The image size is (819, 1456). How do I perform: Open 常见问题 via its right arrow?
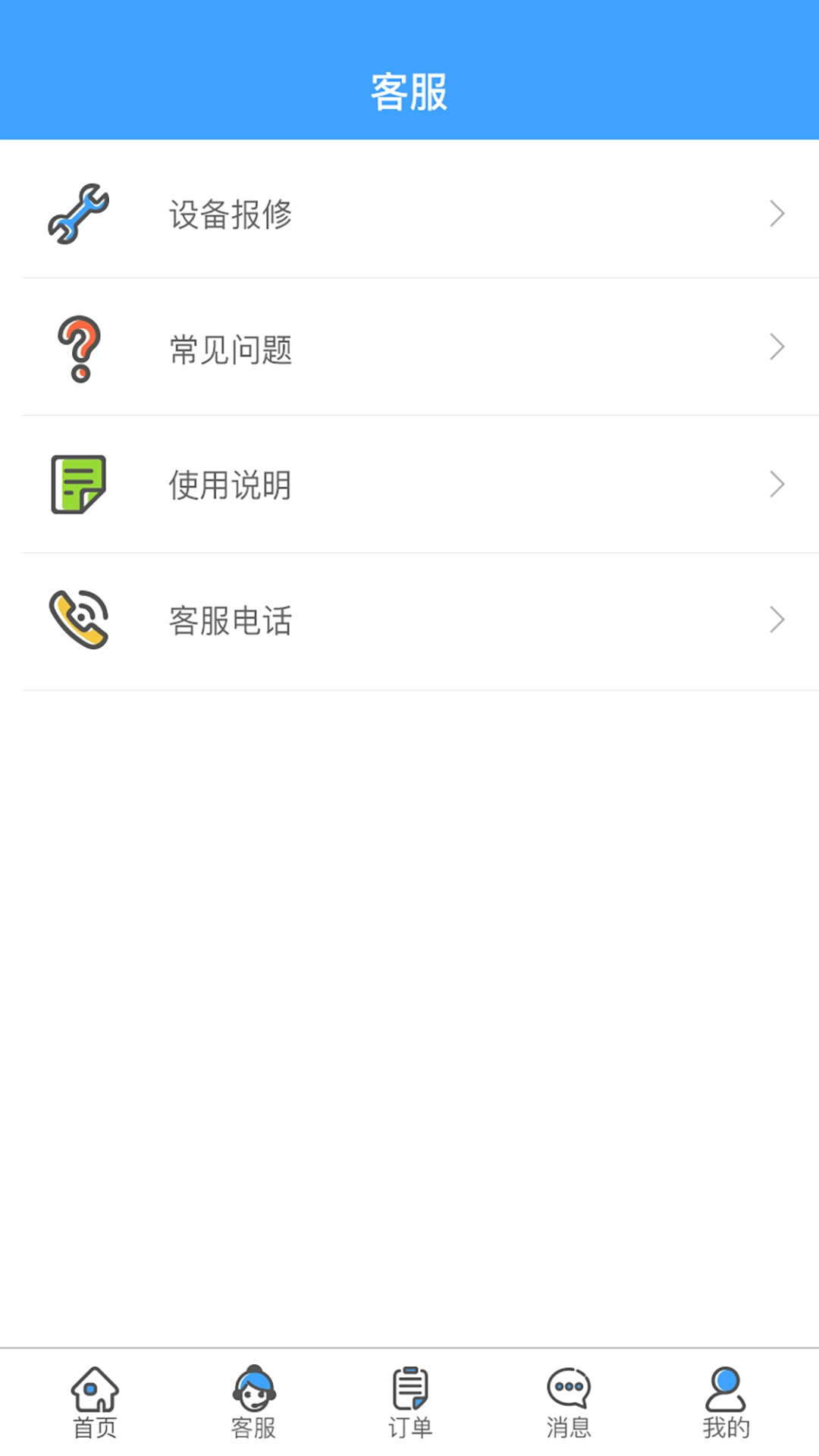coord(777,347)
